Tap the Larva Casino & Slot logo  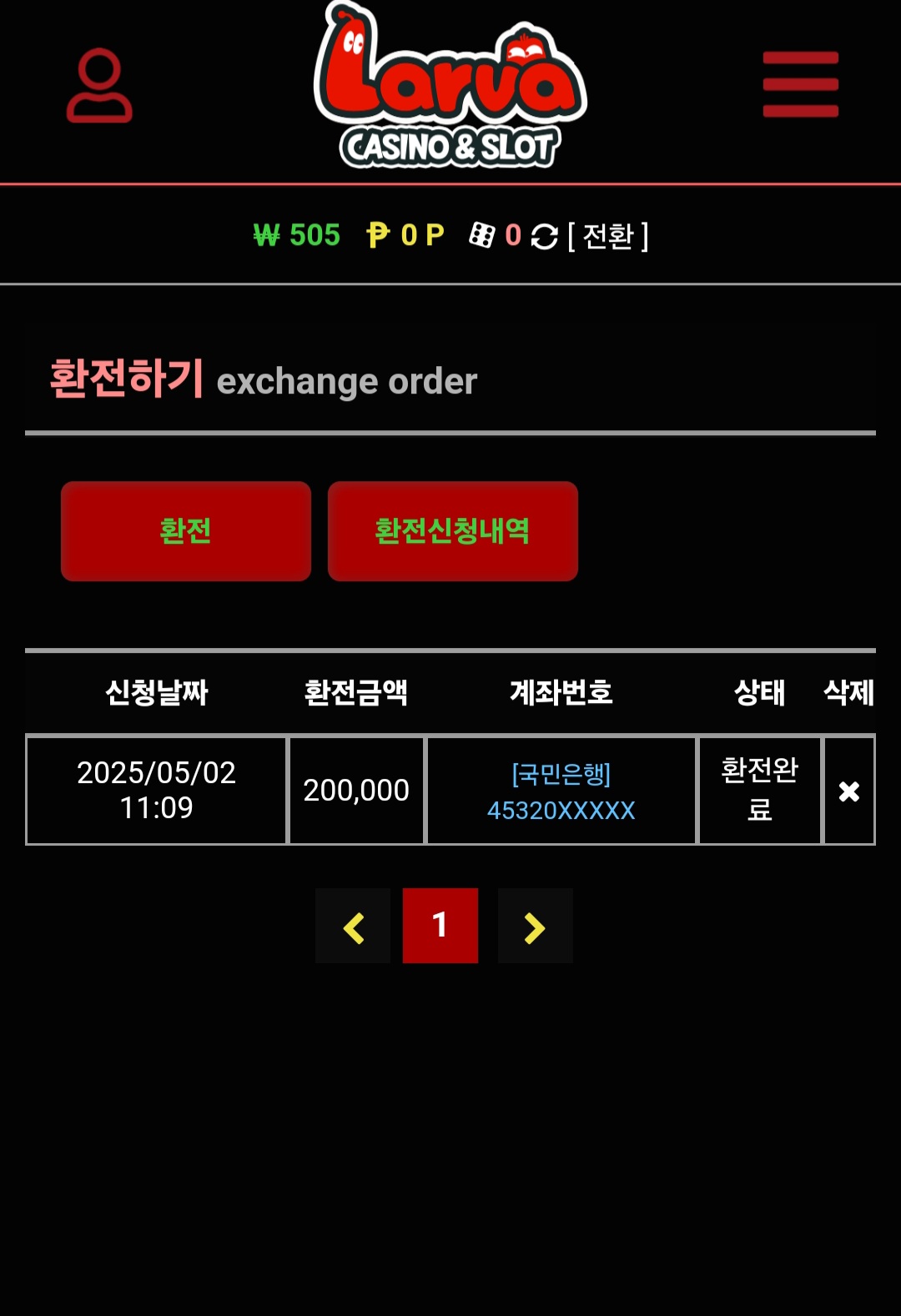coord(450,88)
